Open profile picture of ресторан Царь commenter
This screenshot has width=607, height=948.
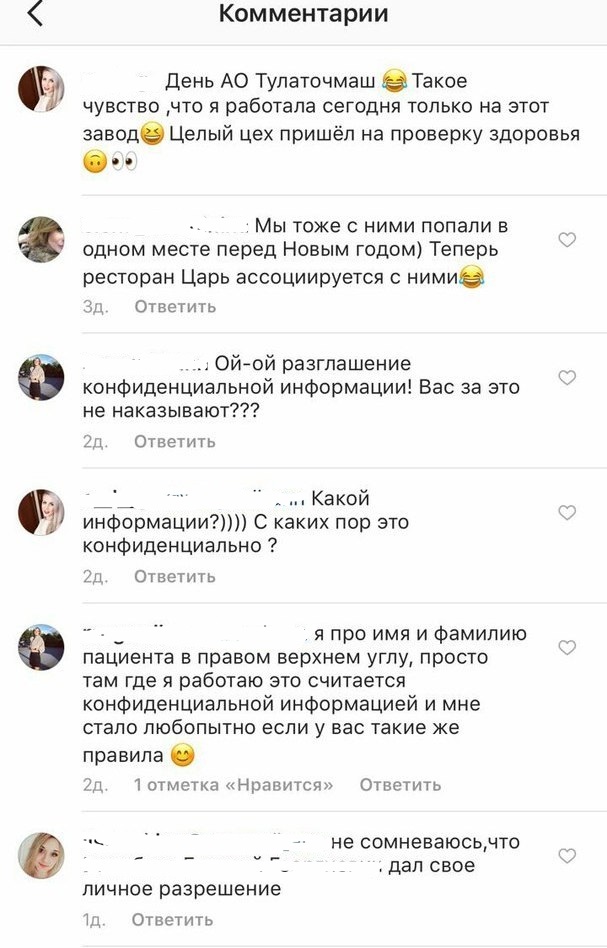(42, 238)
